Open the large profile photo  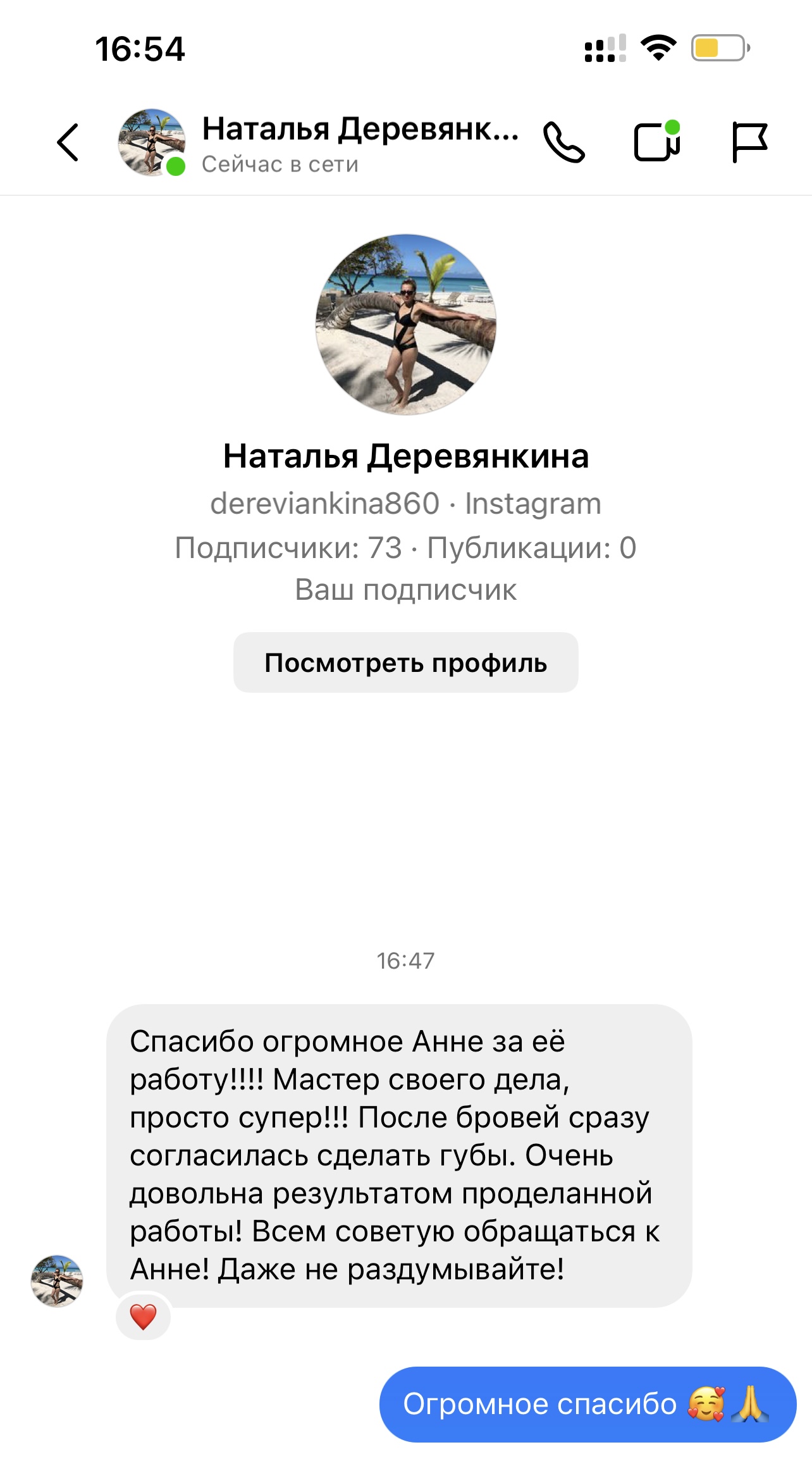[x=406, y=325]
